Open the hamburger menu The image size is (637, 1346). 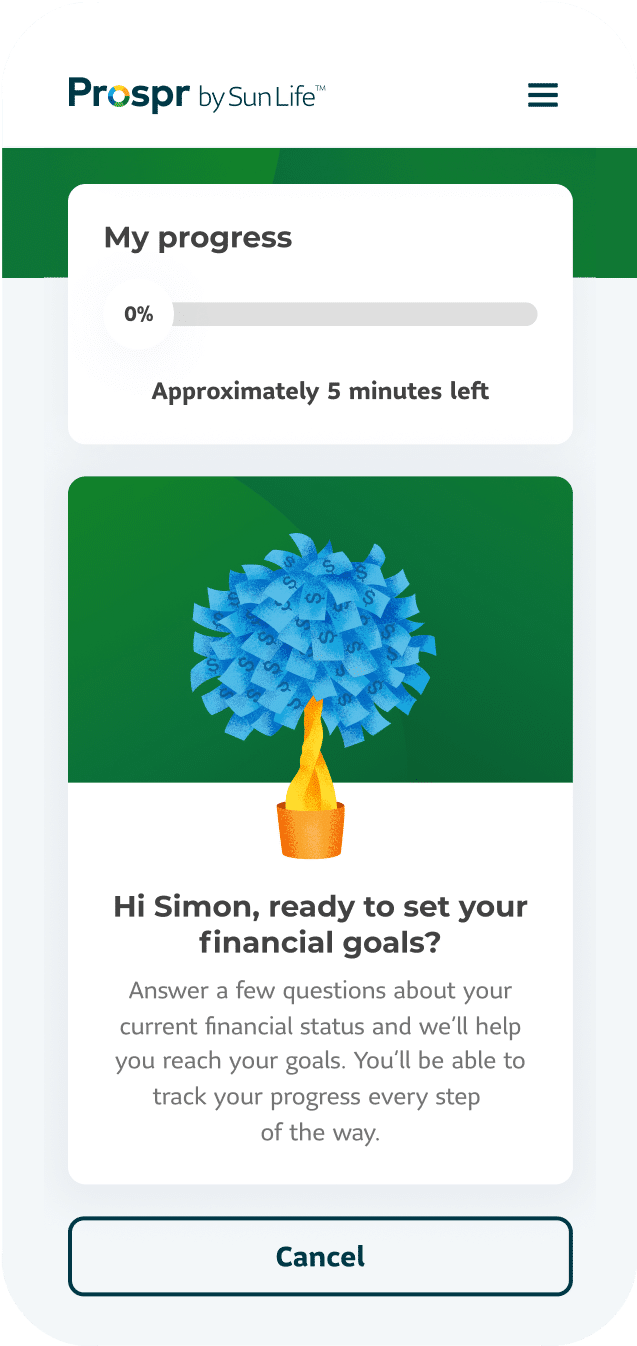click(x=542, y=95)
